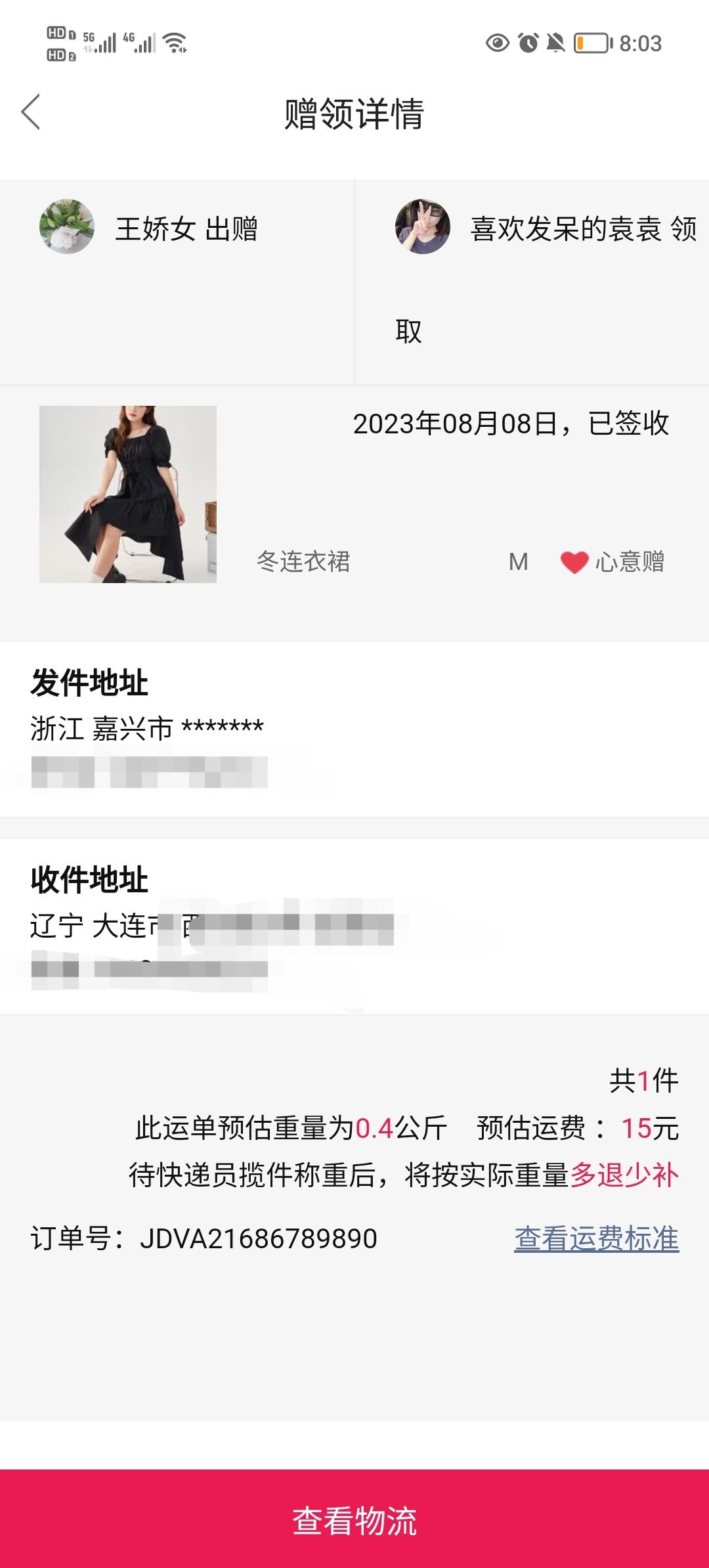View giver 王娇女's profile avatar
This screenshot has height=1568, width=709.
click(x=66, y=227)
